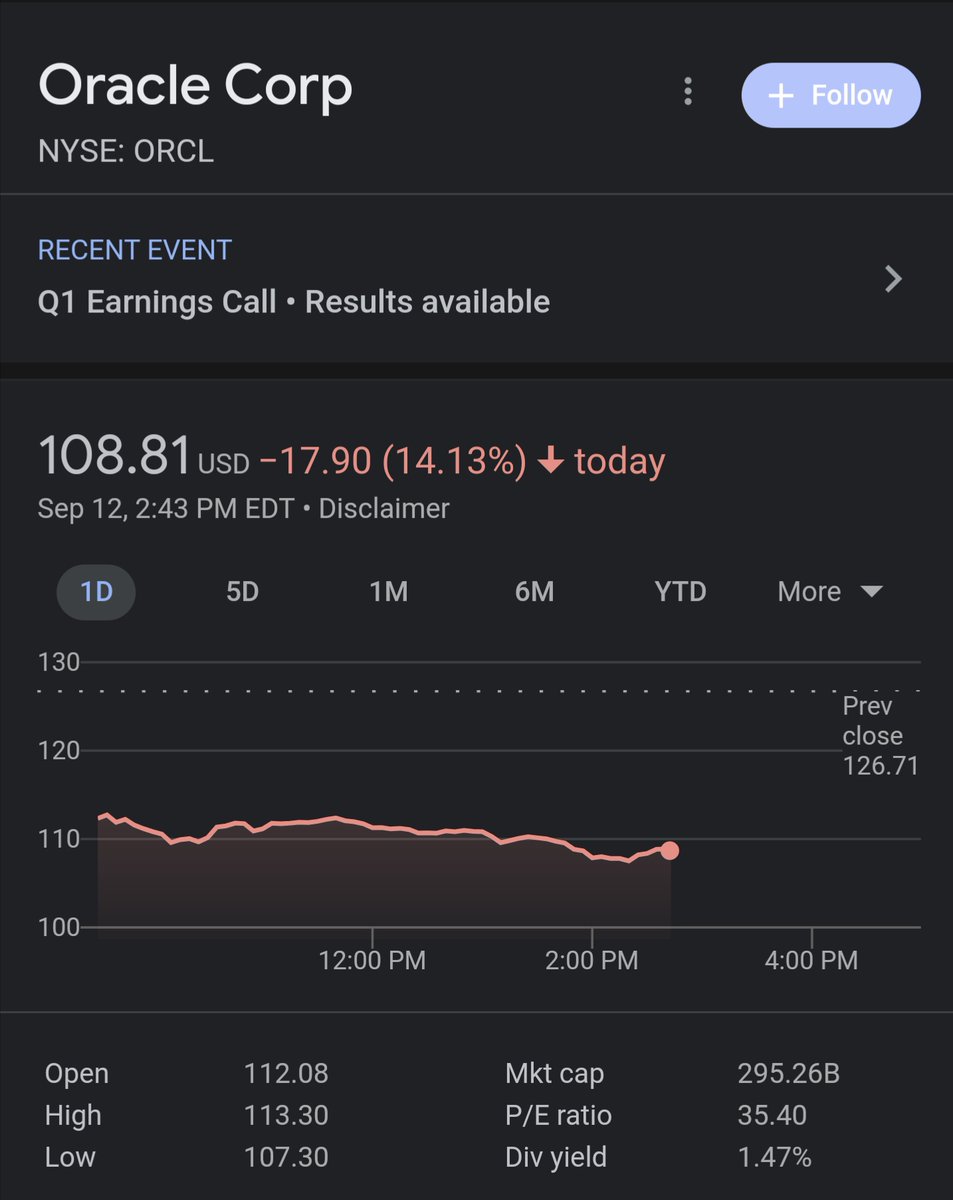Image resolution: width=953 pixels, height=1200 pixels.
Task: Switch chart to 5D range
Action: (242, 591)
